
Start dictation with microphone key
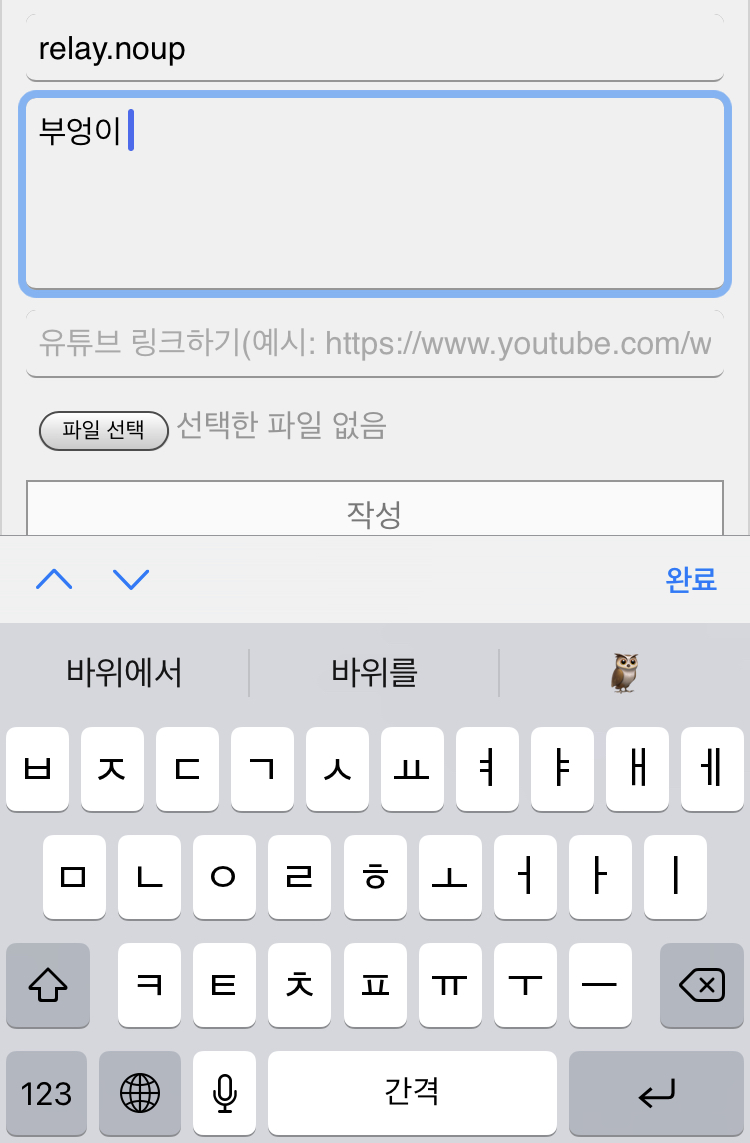coord(225,1093)
